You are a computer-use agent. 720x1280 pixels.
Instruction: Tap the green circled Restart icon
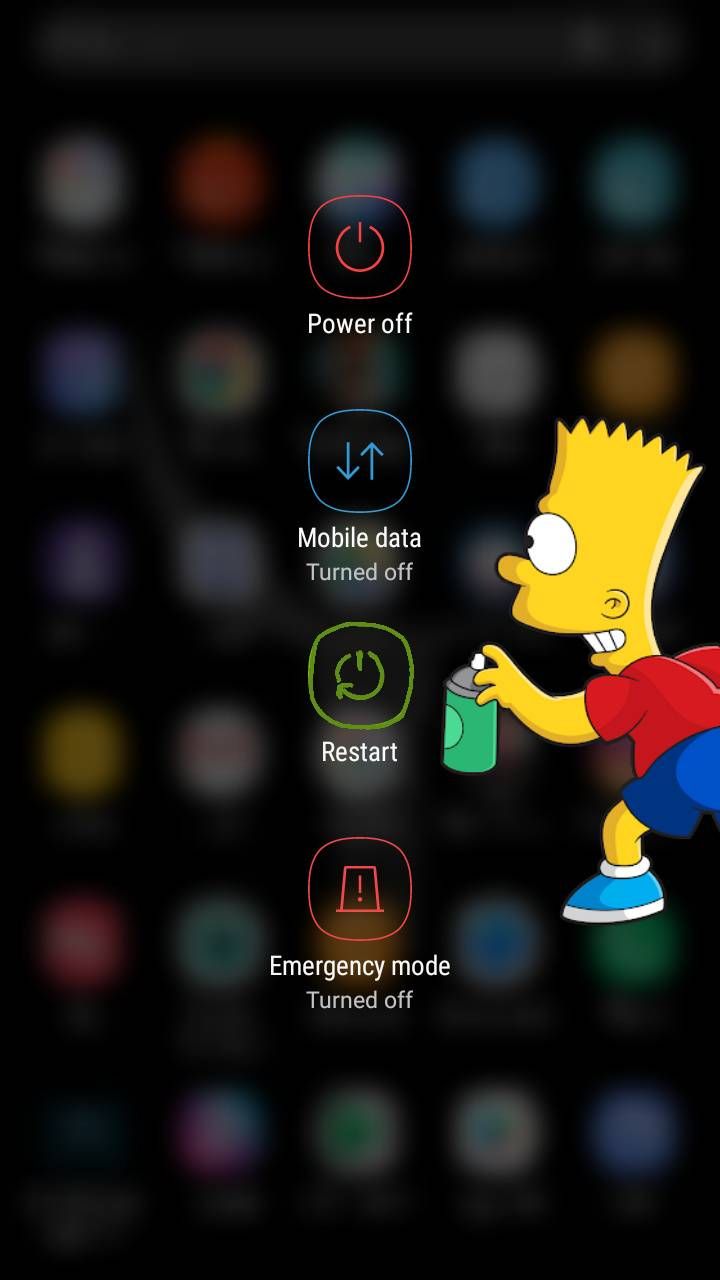click(x=359, y=675)
